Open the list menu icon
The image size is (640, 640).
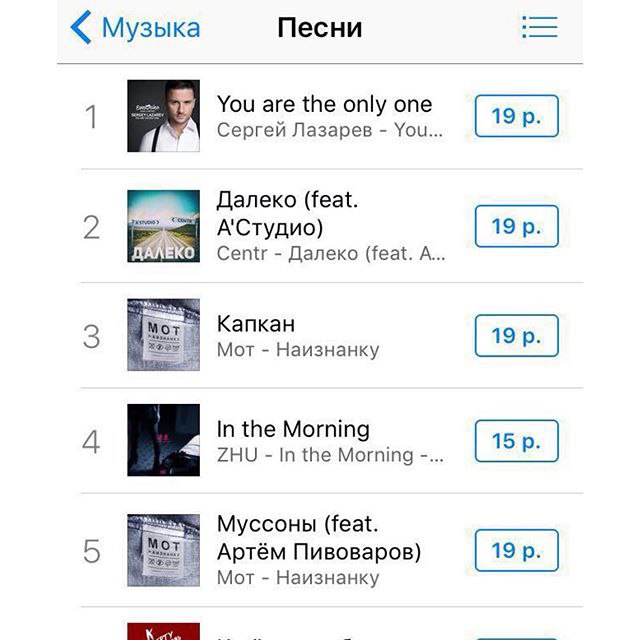point(539,27)
